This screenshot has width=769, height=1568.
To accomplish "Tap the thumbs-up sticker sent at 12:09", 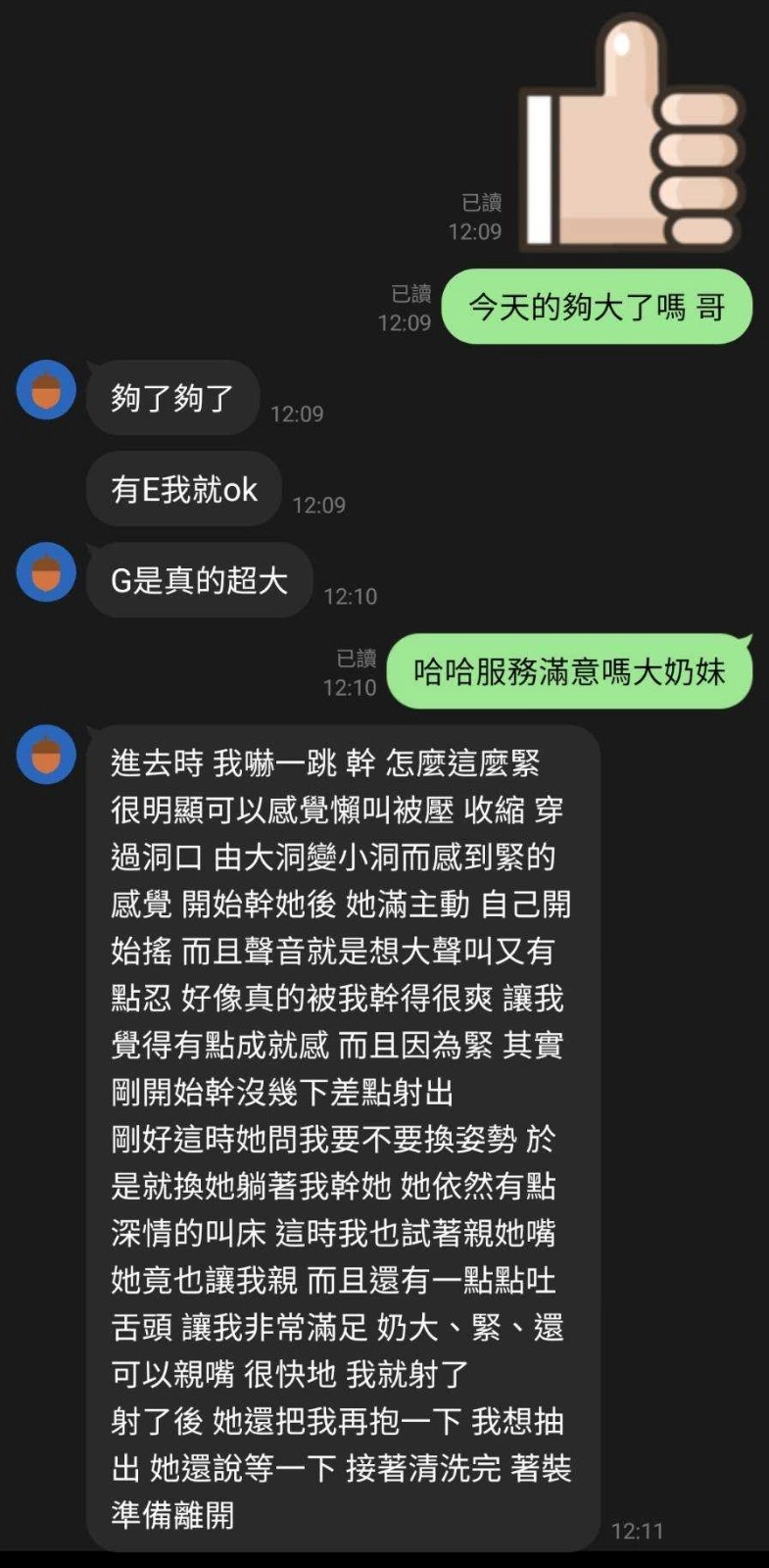I will click(x=631, y=132).
